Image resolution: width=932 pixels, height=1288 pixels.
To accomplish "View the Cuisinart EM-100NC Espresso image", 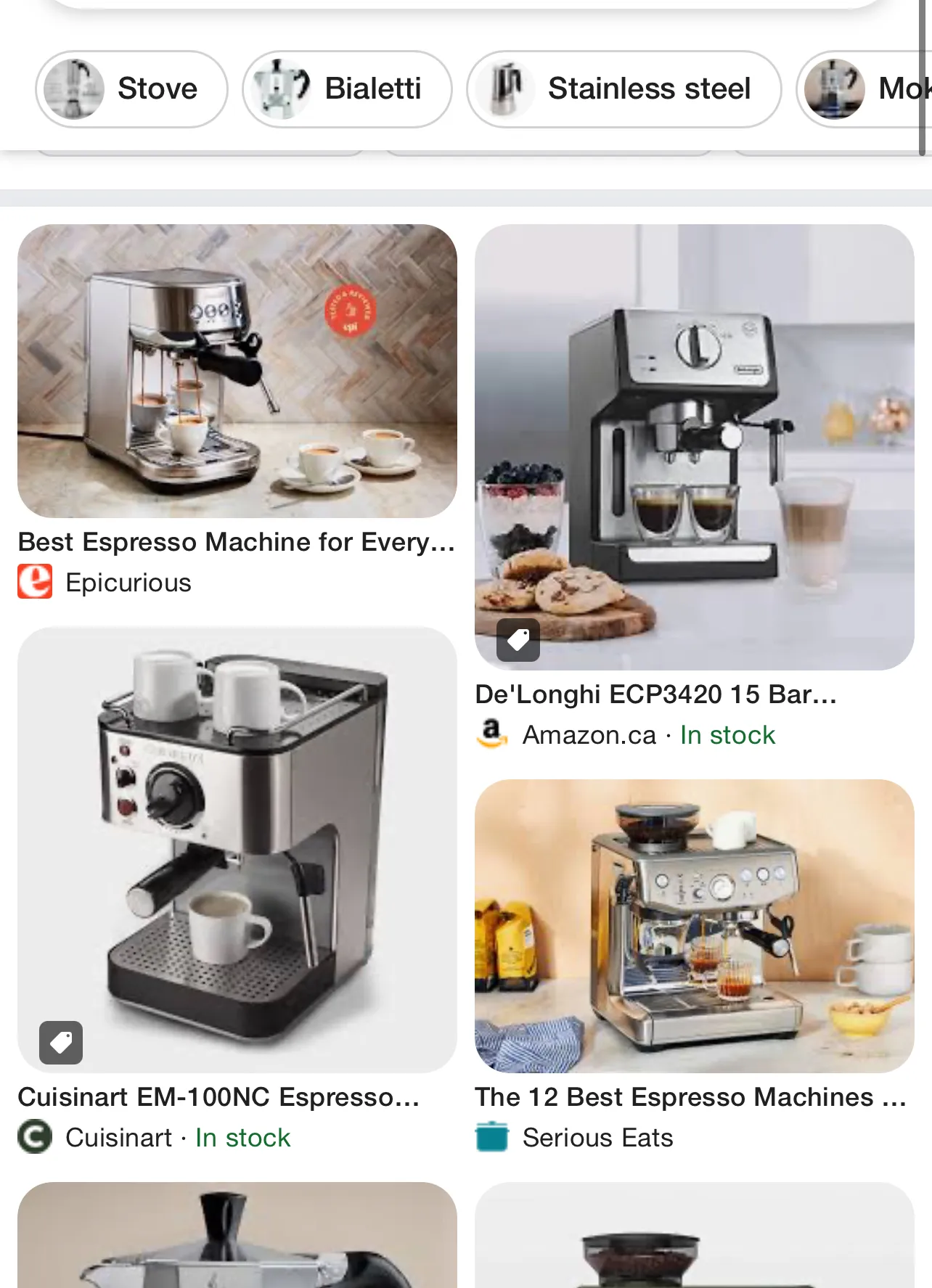I will pos(237,850).
